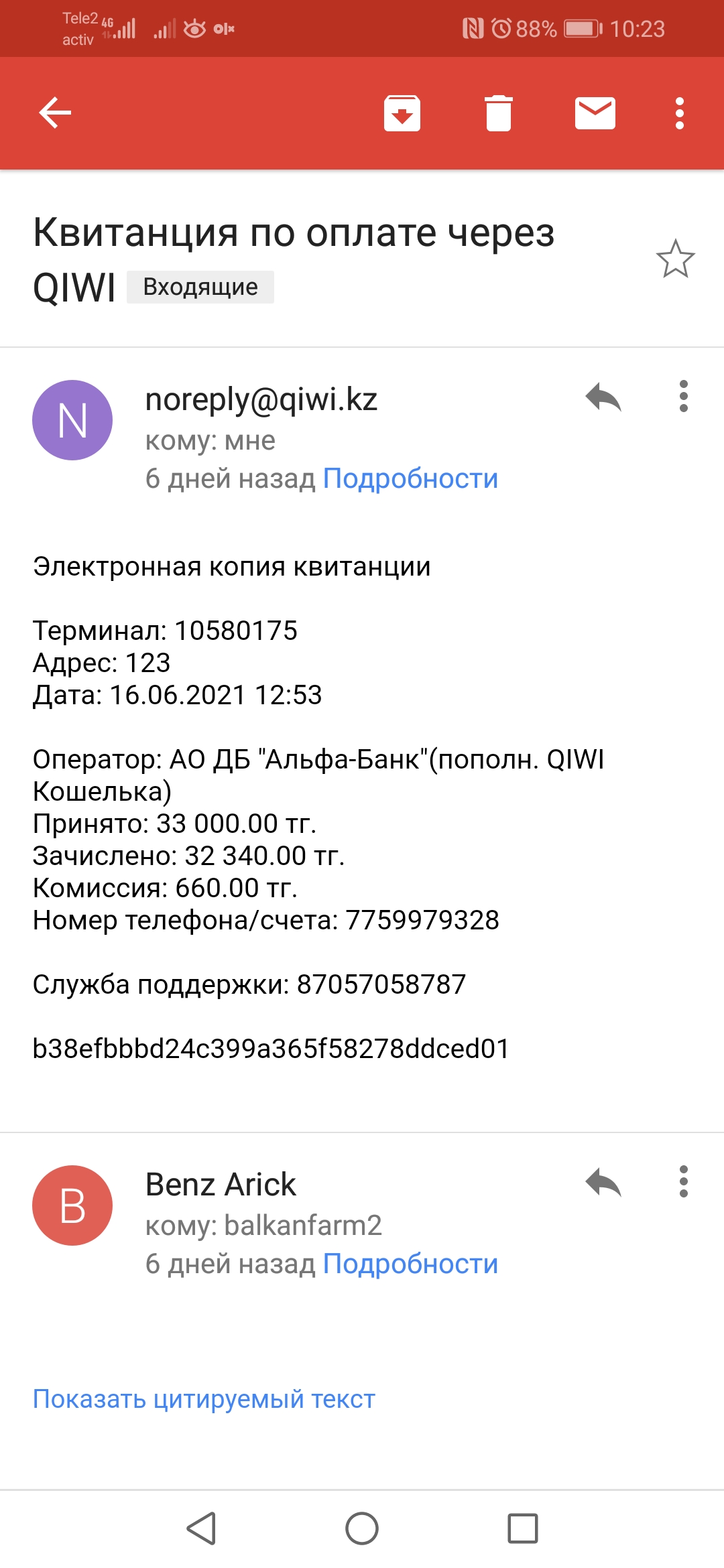Open the noreply@qiwi.kz sender avatar
The width and height of the screenshot is (724, 1568).
(72, 420)
